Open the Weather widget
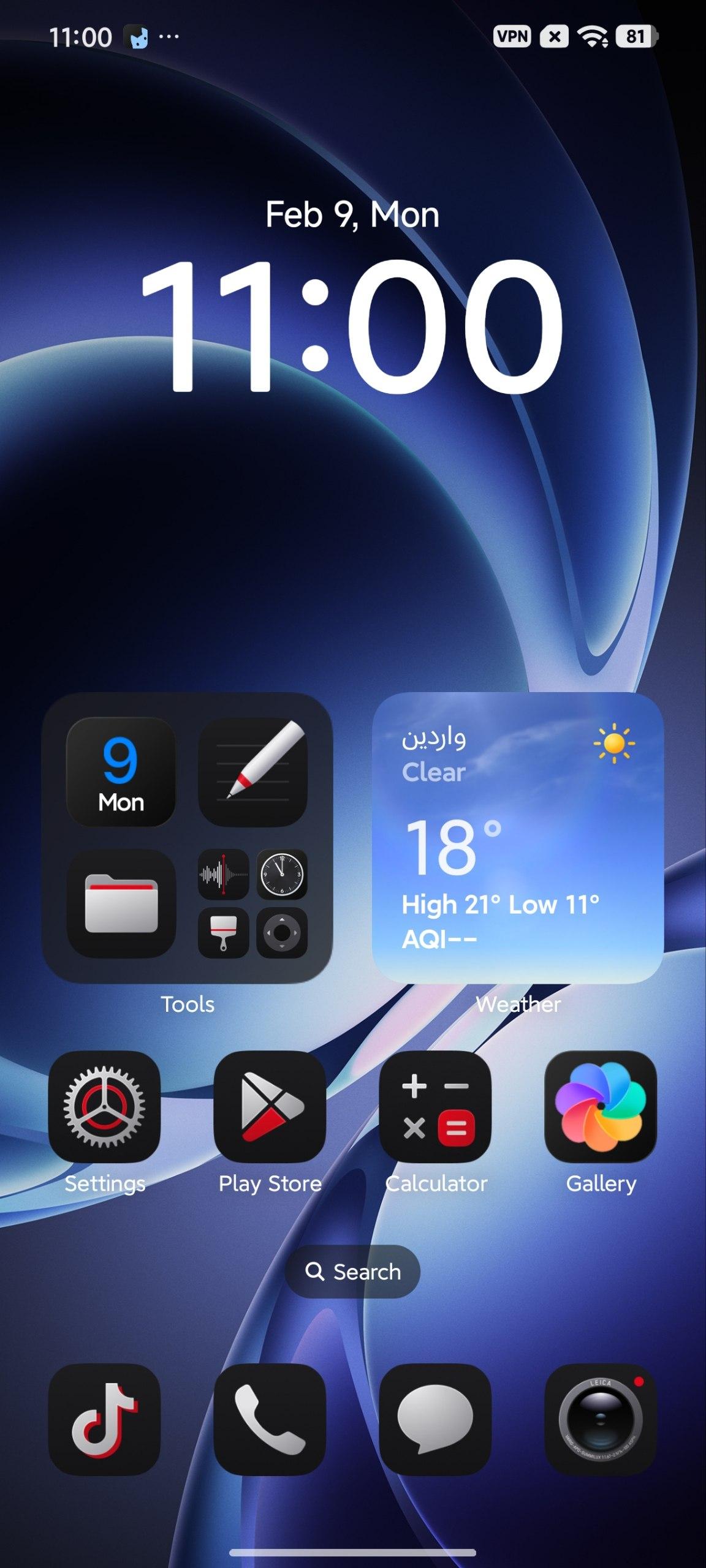Image resolution: width=706 pixels, height=1568 pixels. pyautogui.click(x=518, y=838)
